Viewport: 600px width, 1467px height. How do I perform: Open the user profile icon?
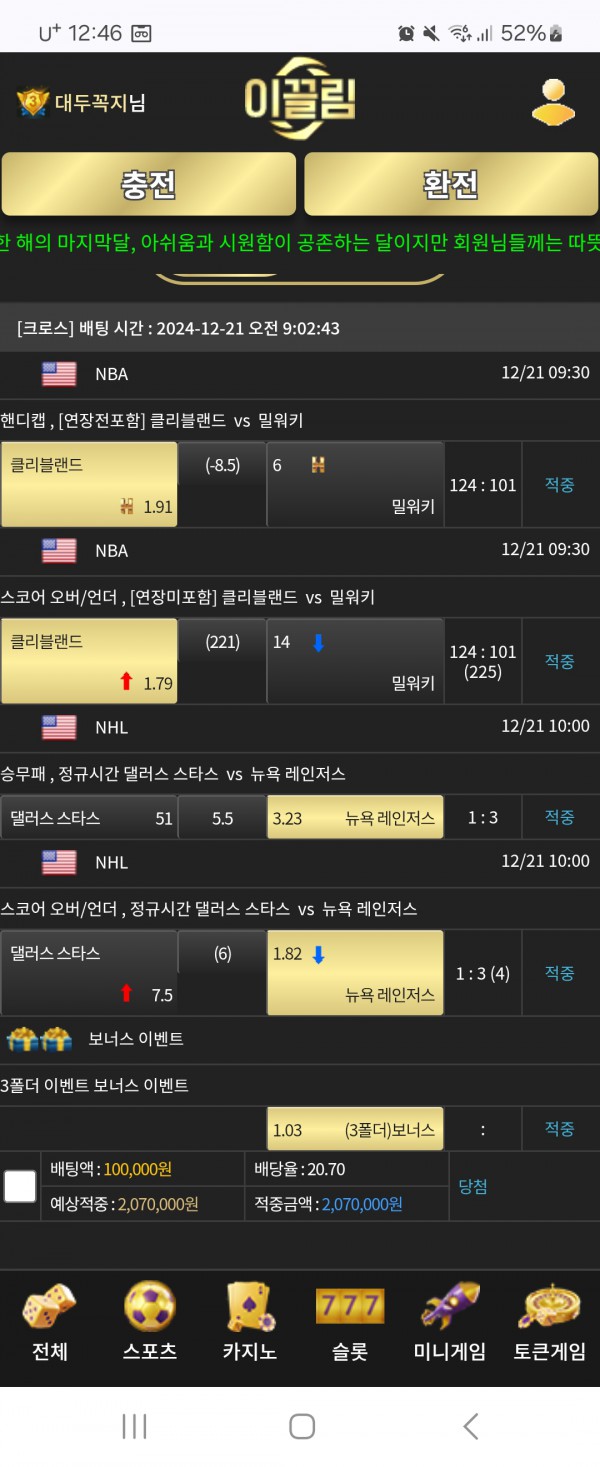pyautogui.click(x=553, y=101)
